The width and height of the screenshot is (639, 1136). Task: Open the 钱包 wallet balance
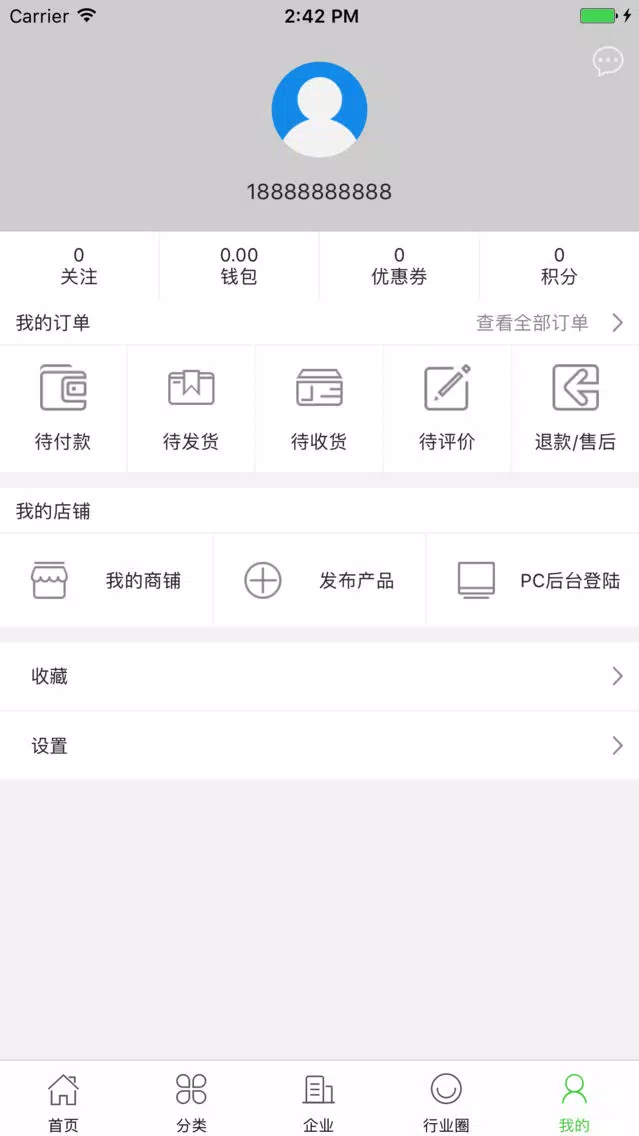click(239, 266)
